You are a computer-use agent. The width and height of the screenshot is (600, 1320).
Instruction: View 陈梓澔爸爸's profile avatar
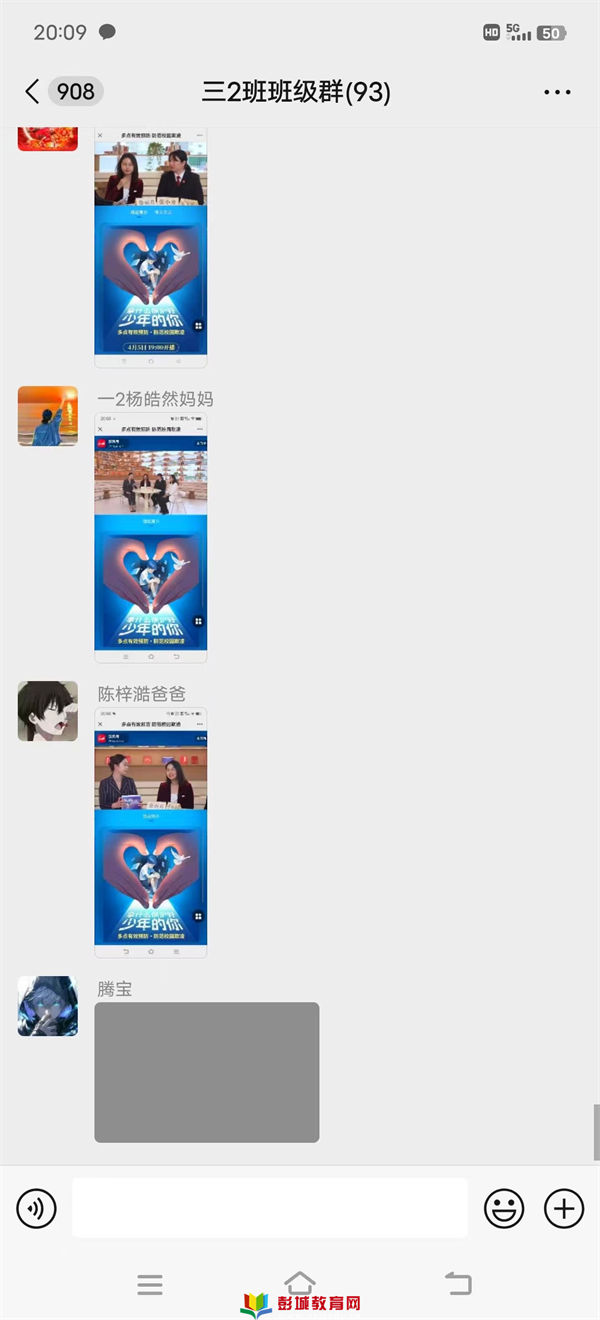coord(47,711)
